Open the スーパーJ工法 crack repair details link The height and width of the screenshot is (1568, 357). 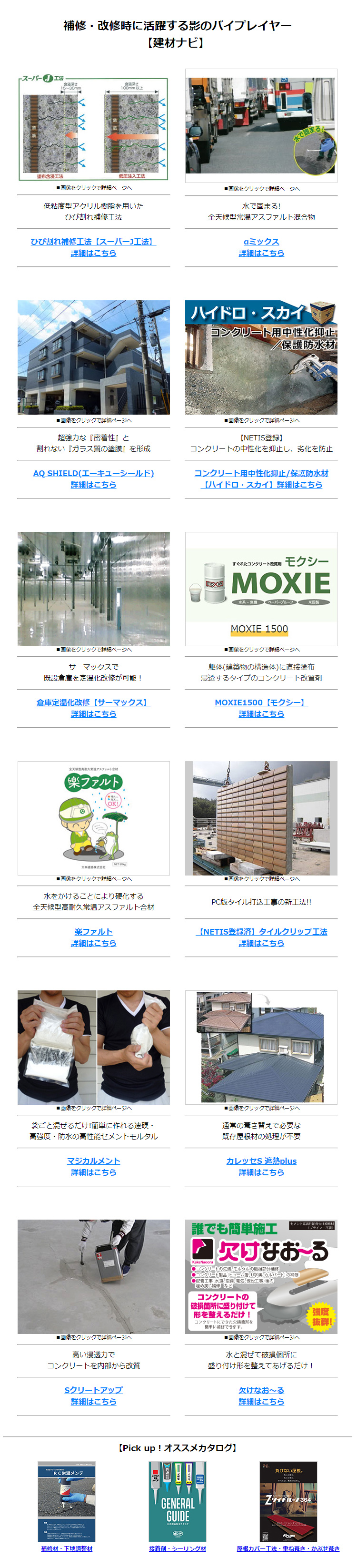click(x=93, y=246)
